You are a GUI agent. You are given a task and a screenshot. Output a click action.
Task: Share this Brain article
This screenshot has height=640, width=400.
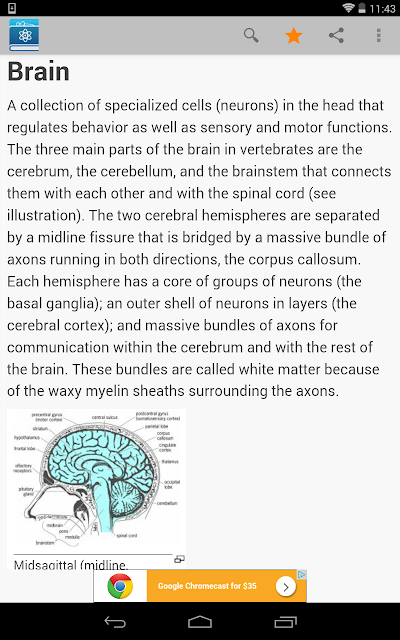tap(336, 36)
